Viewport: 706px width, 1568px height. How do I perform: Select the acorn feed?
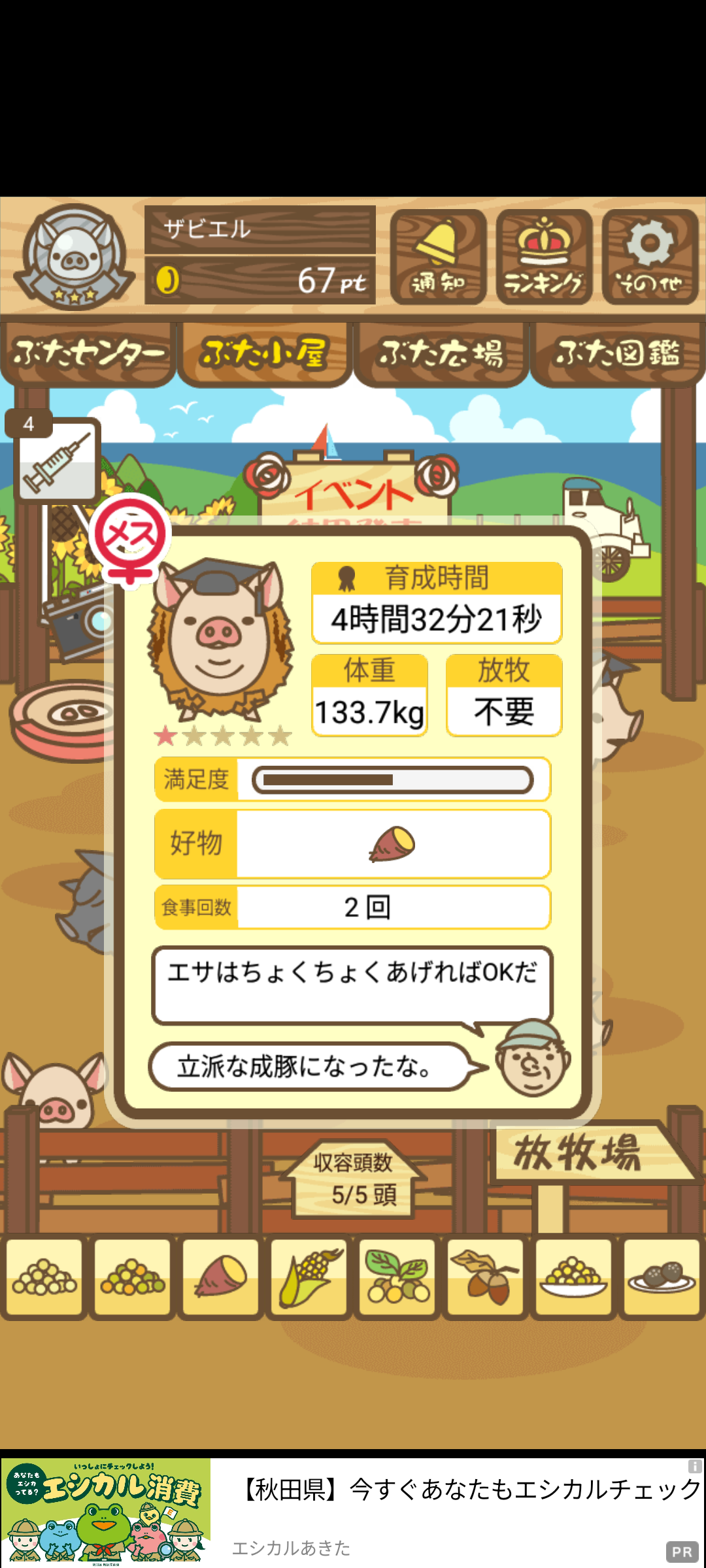click(x=486, y=1277)
